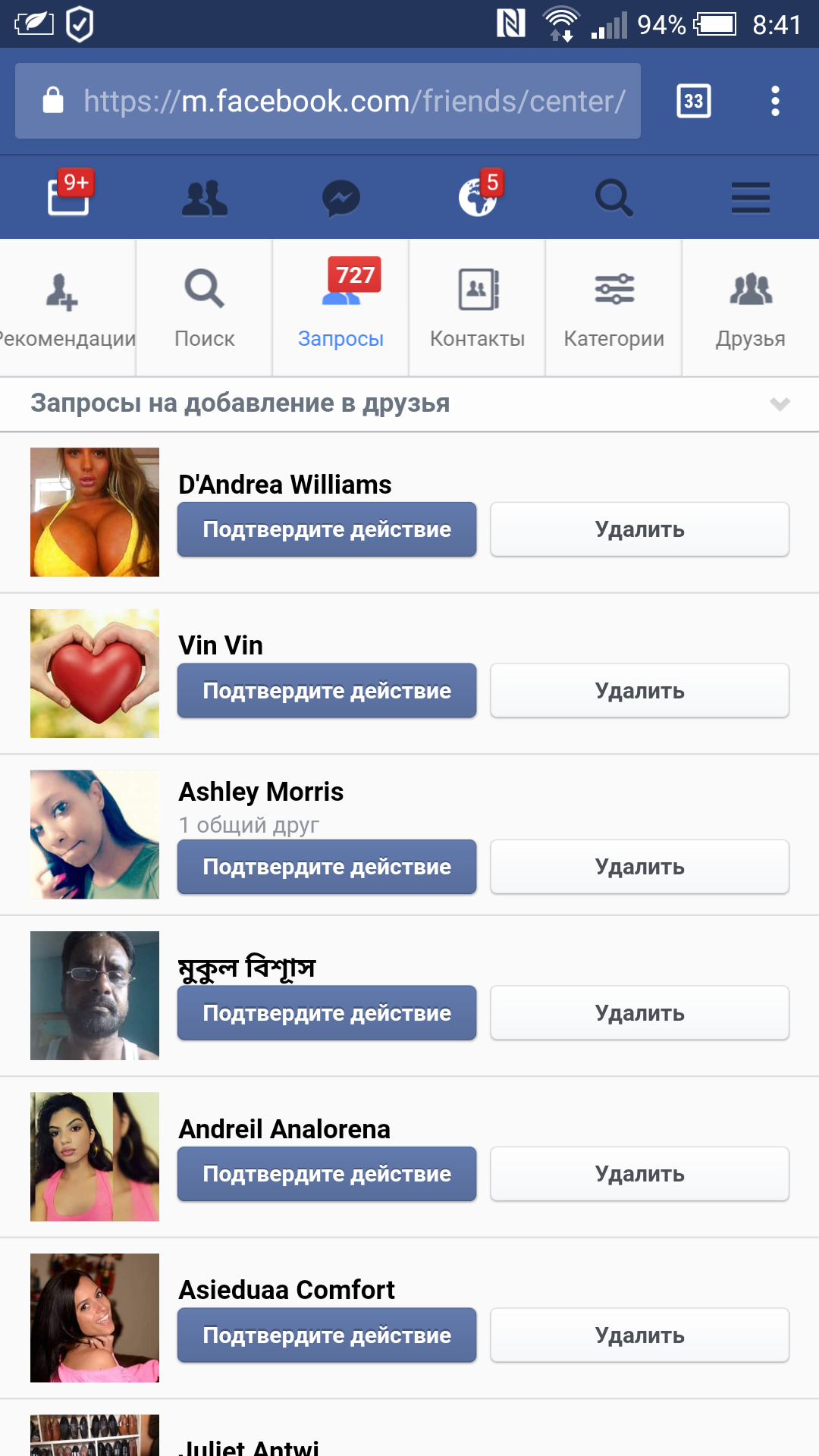Delete the request from Asieduaa Comfort
The height and width of the screenshot is (1456, 819).
coord(639,1335)
